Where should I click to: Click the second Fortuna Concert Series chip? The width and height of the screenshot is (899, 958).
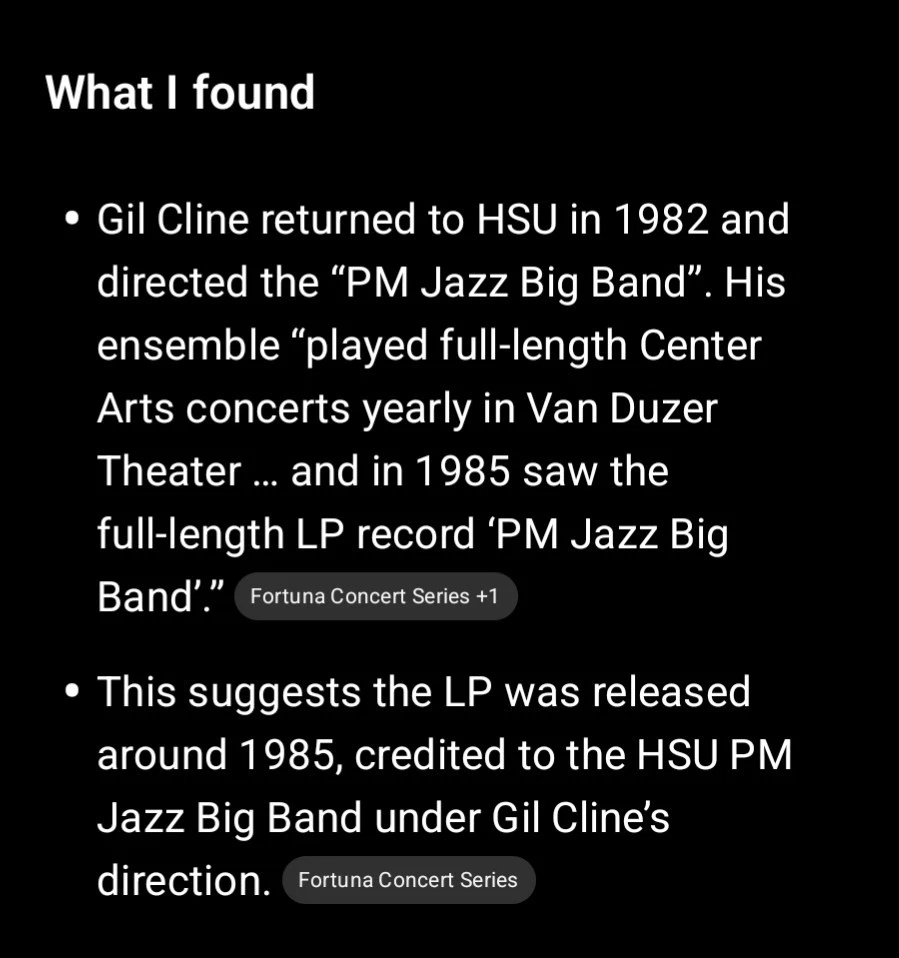point(409,880)
